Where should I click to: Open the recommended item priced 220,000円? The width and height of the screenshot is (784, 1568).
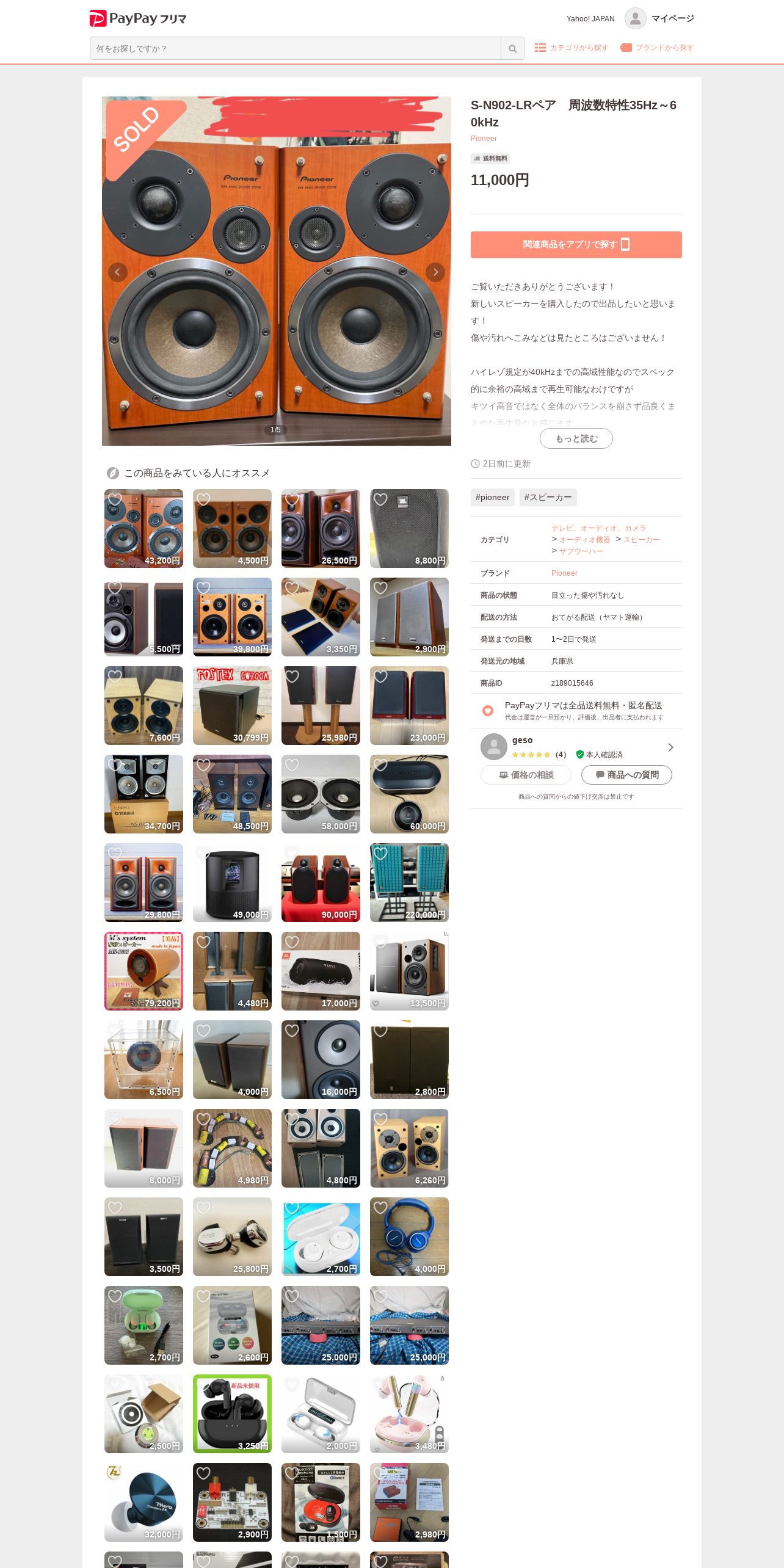409,882
